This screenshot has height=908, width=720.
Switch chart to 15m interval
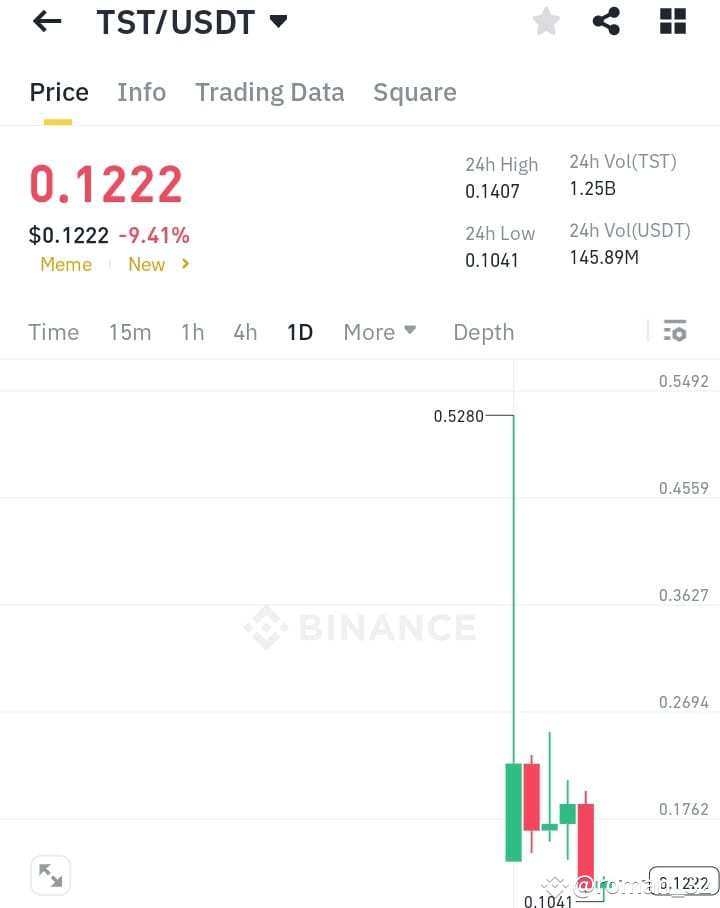[130, 331]
